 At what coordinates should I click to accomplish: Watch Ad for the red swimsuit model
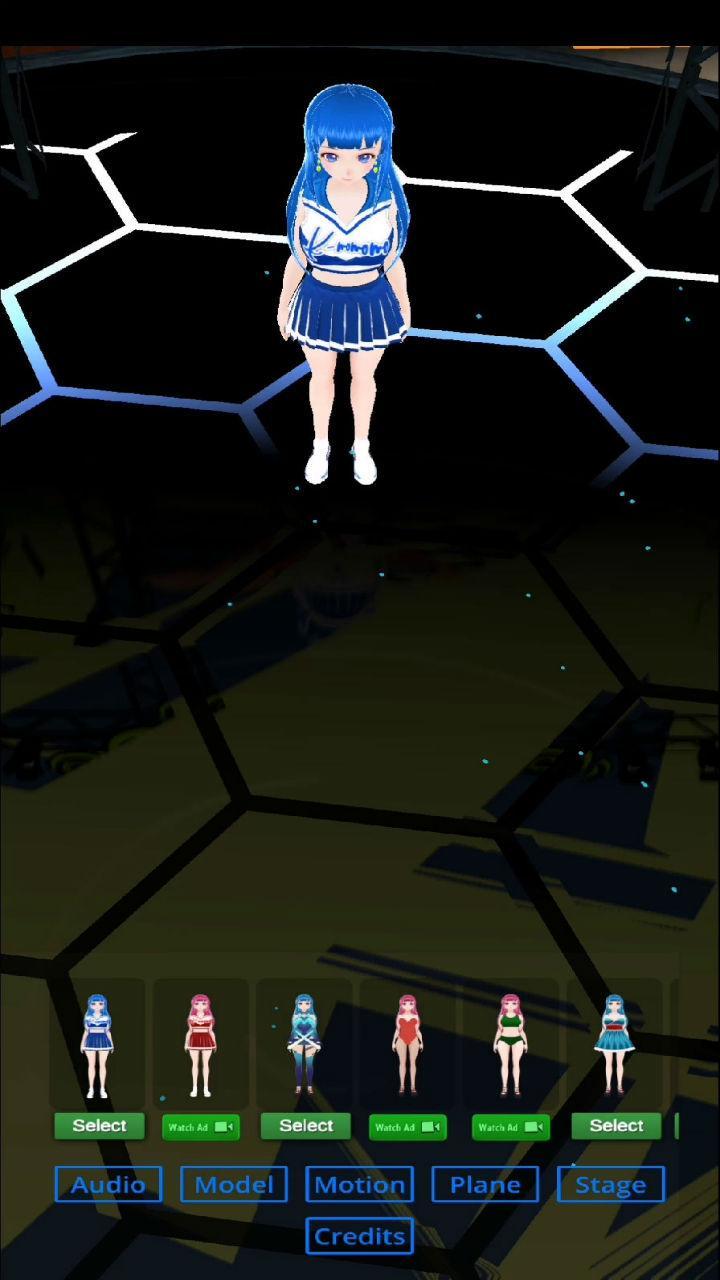click(407, 1127)
